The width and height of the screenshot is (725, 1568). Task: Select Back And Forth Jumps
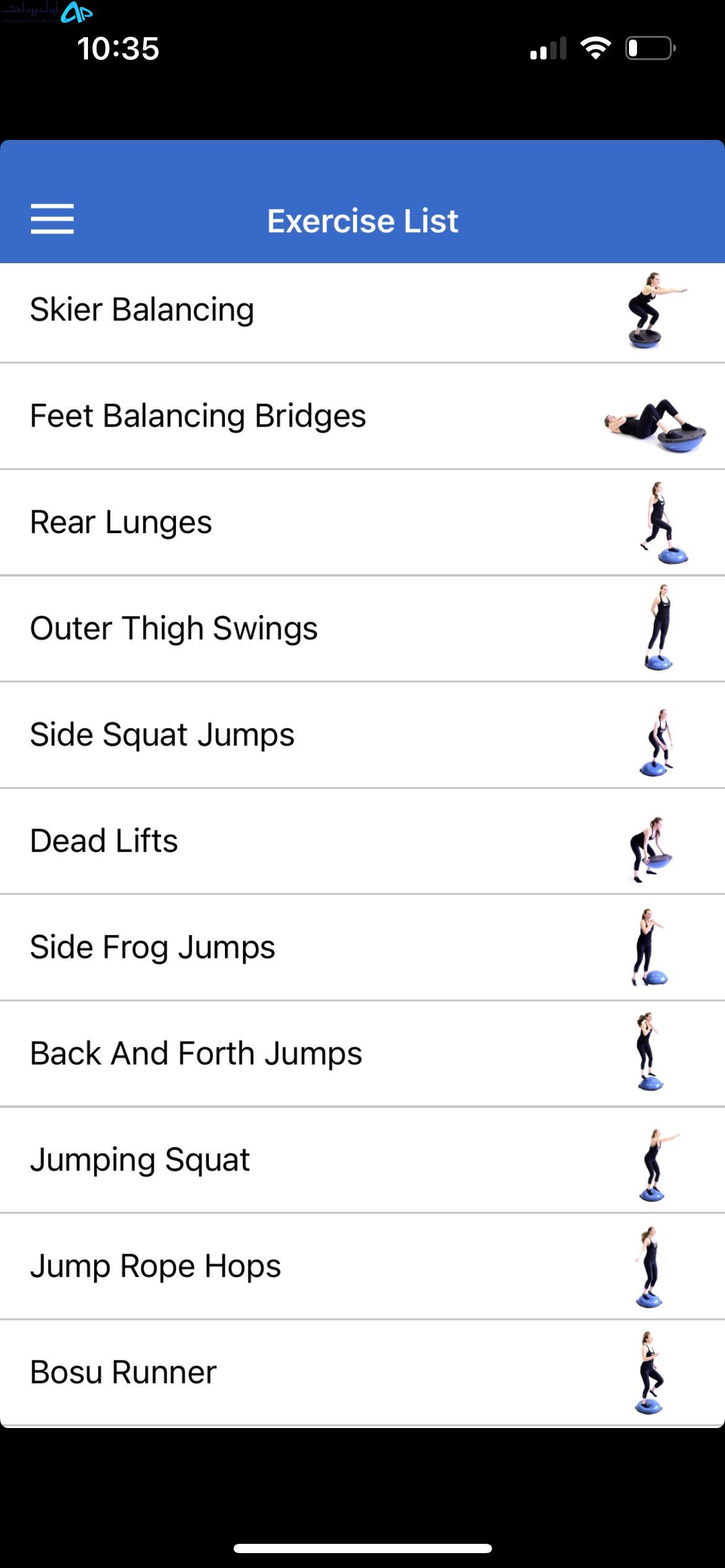pos(362,1053)
